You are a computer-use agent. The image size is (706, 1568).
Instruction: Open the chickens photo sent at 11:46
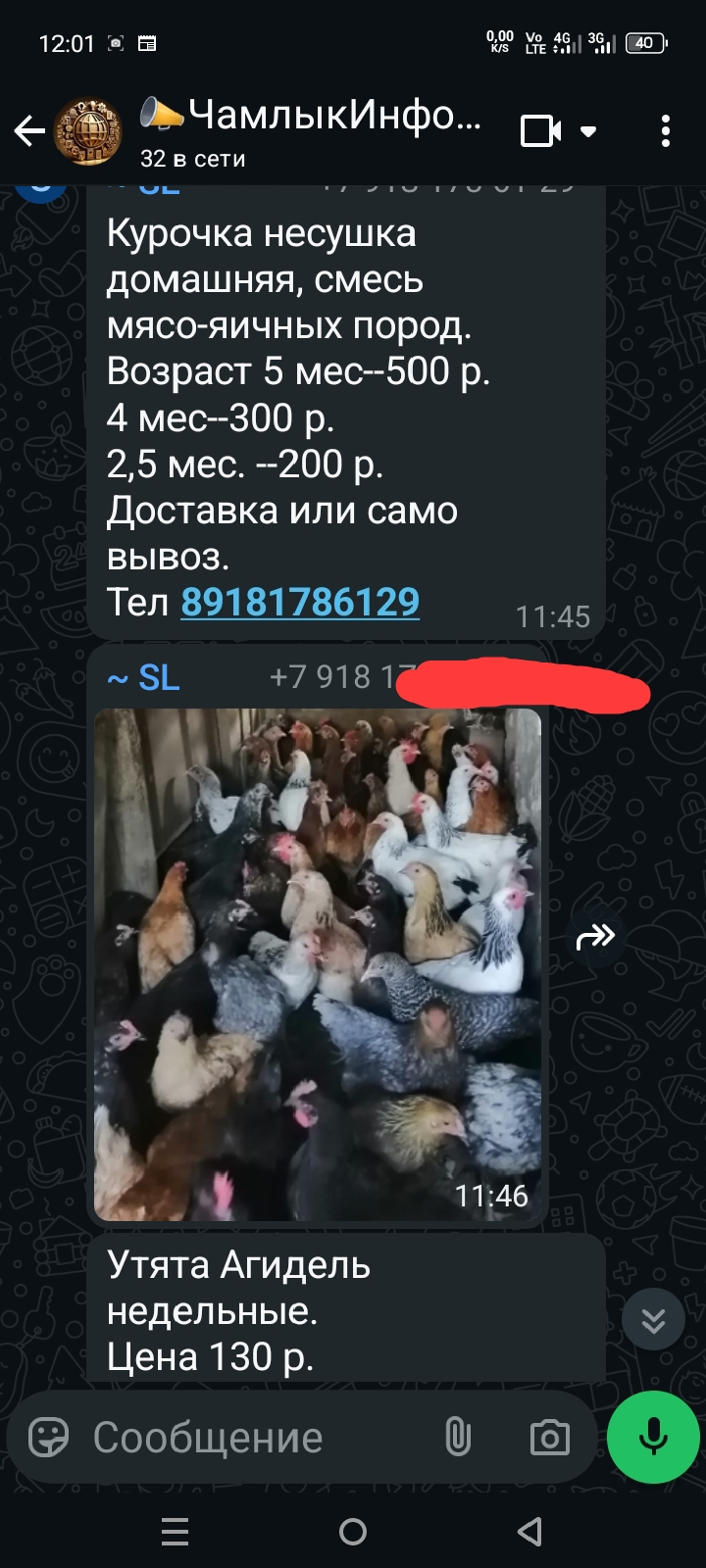coord(317,964)
